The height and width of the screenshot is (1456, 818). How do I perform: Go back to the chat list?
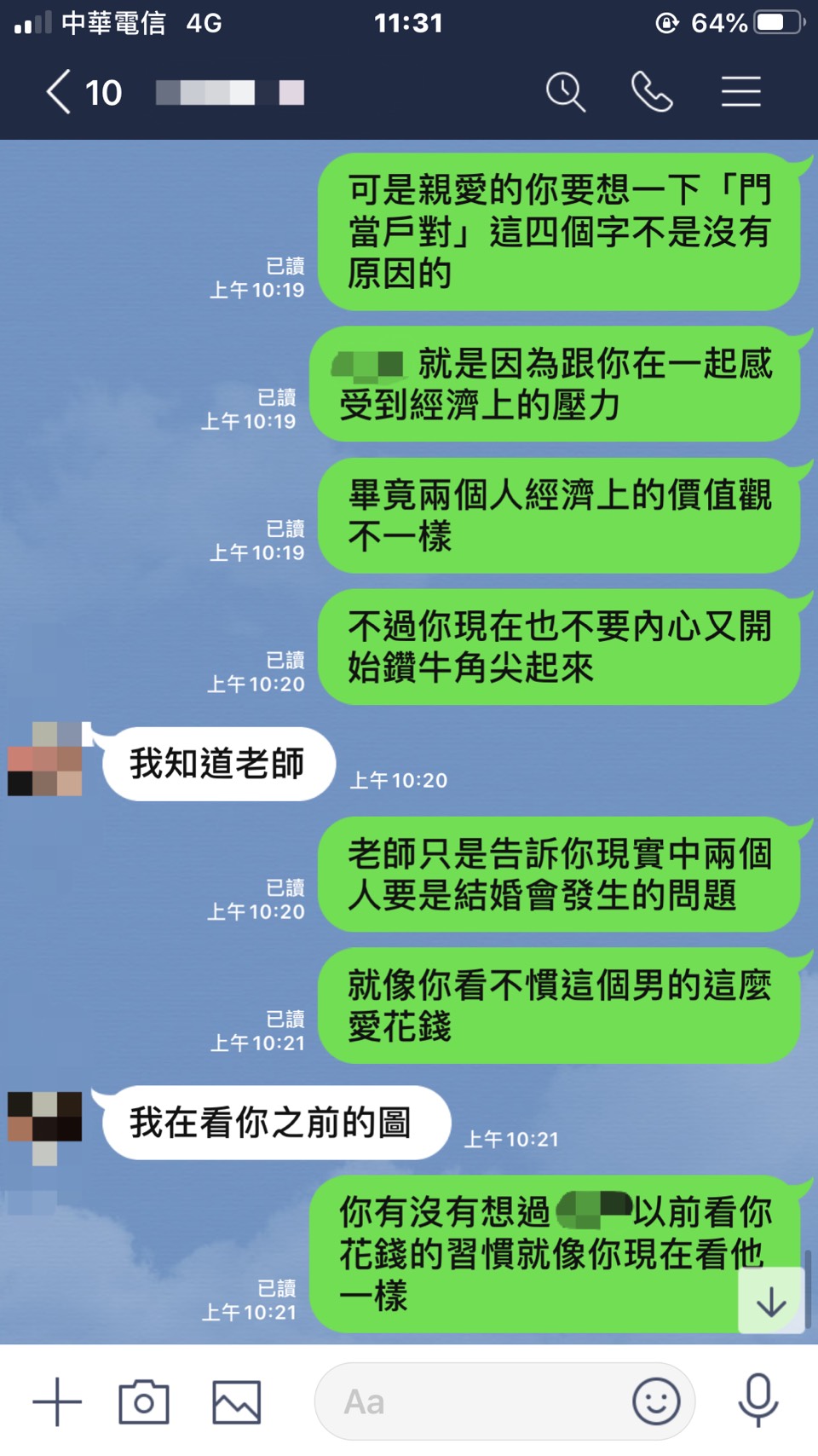click(x=60, y=92)
